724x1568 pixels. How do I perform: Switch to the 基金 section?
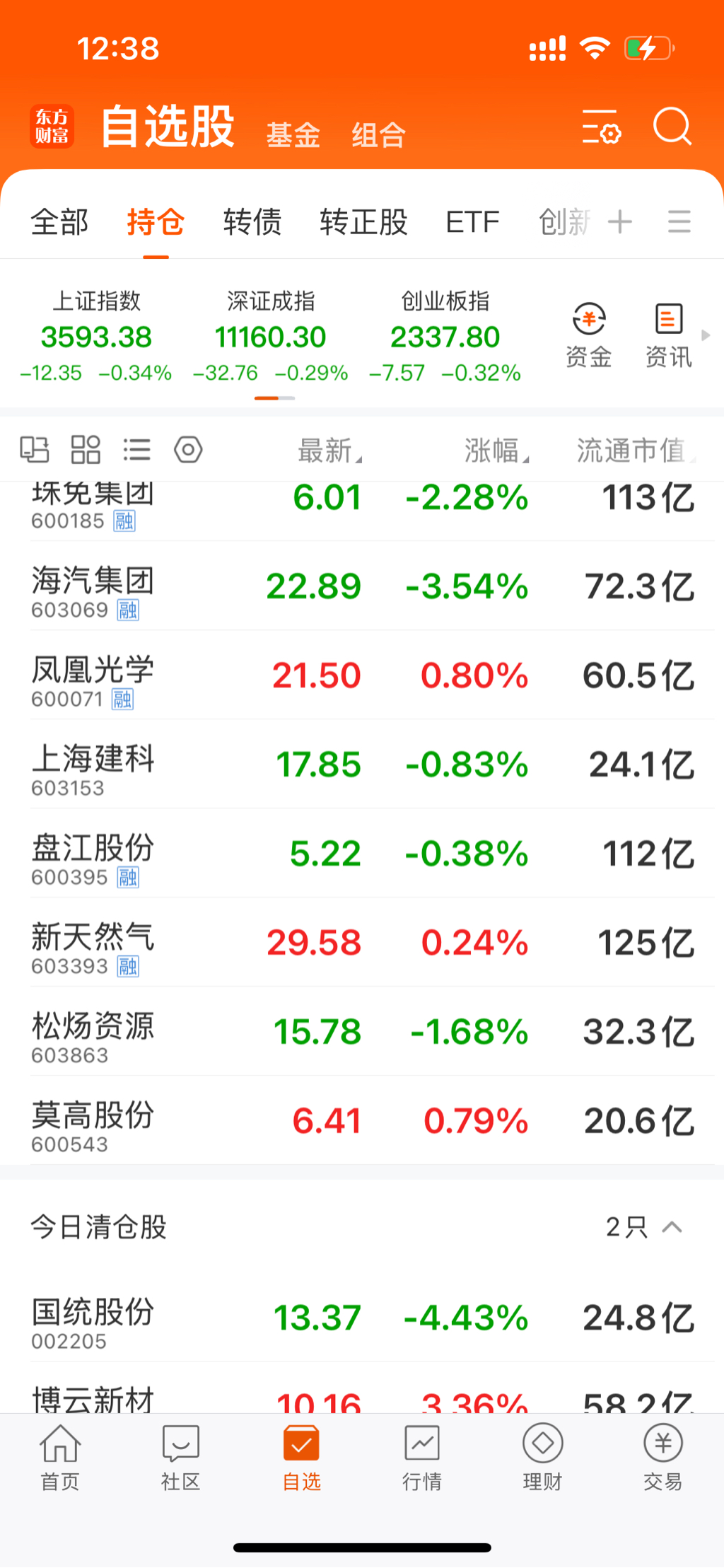coord(293,134)
